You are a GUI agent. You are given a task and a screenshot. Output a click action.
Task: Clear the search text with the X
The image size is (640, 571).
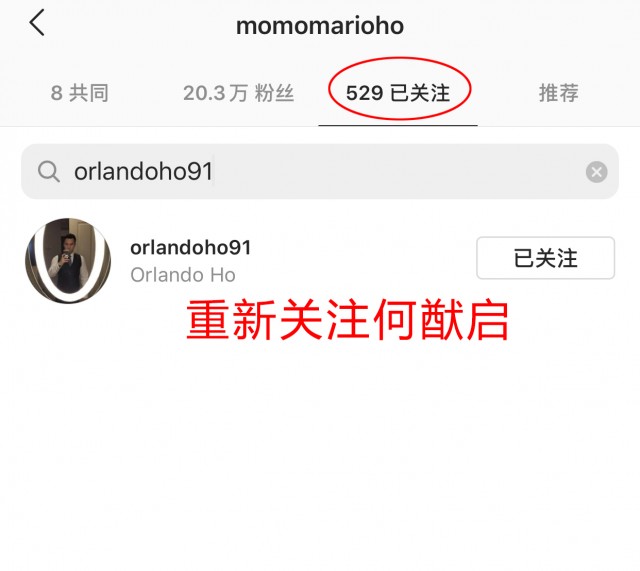(596, 171)
